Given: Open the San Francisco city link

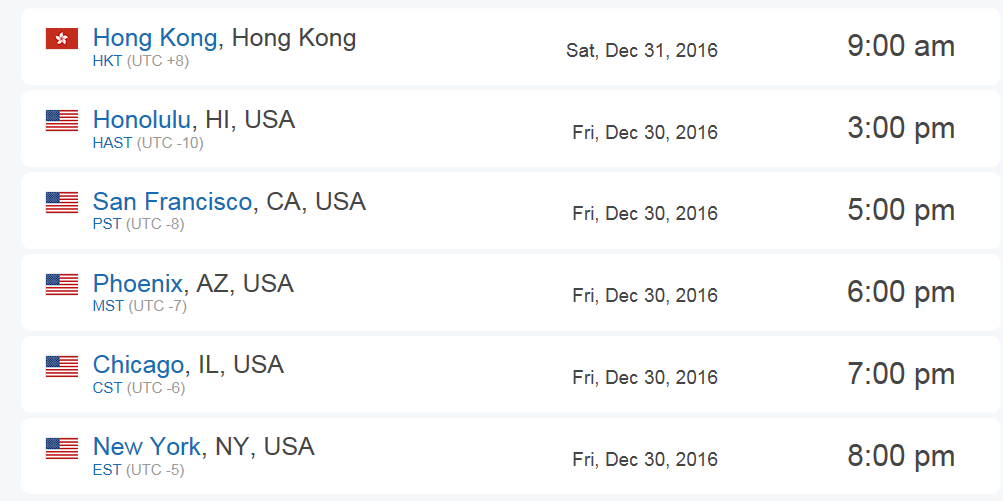Looking at the screenshot, I should pyautogui.click(x=172, y=202).
